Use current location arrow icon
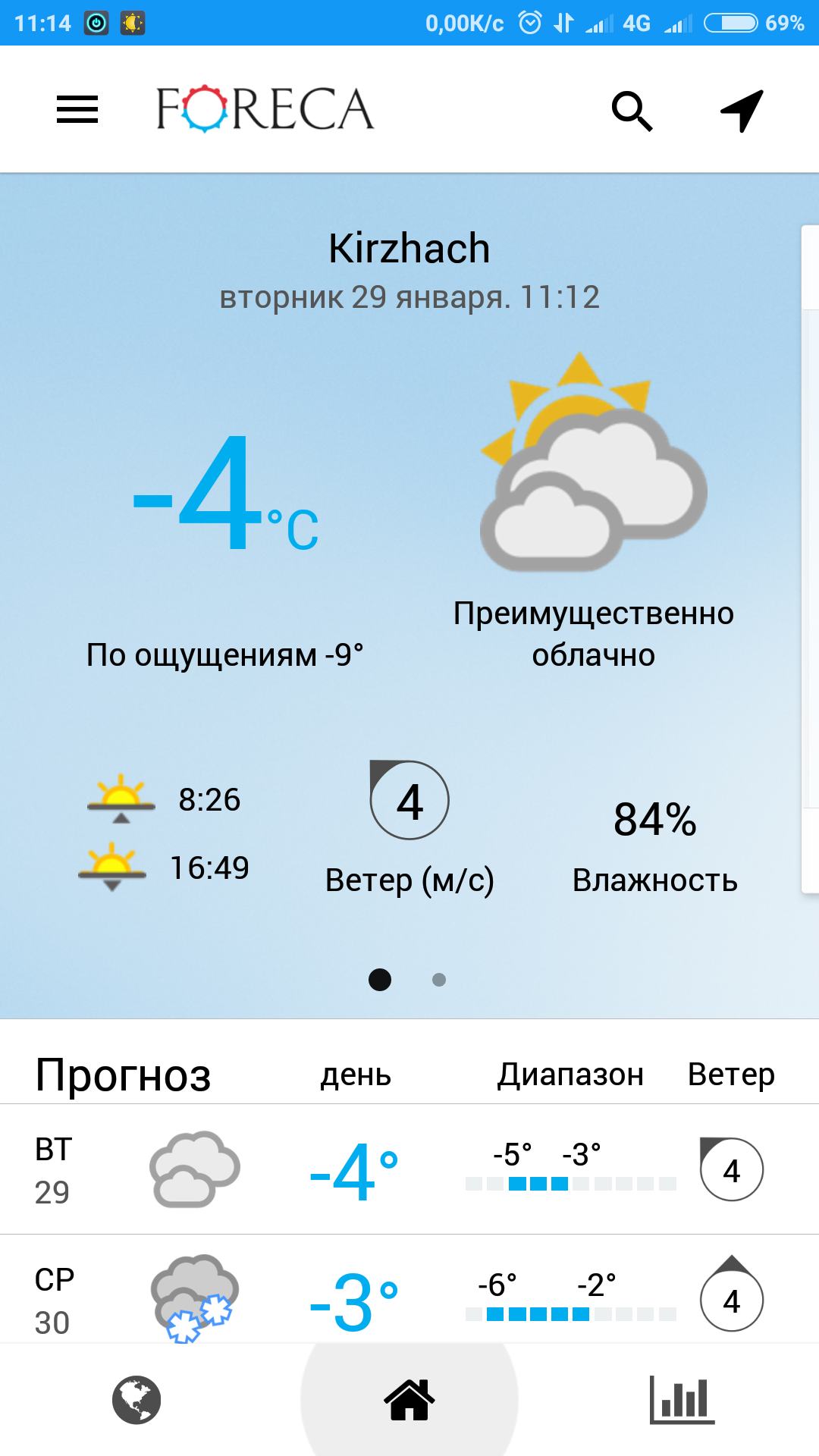This screenshot has width=819, height=1456. click(x=741, y=111)
